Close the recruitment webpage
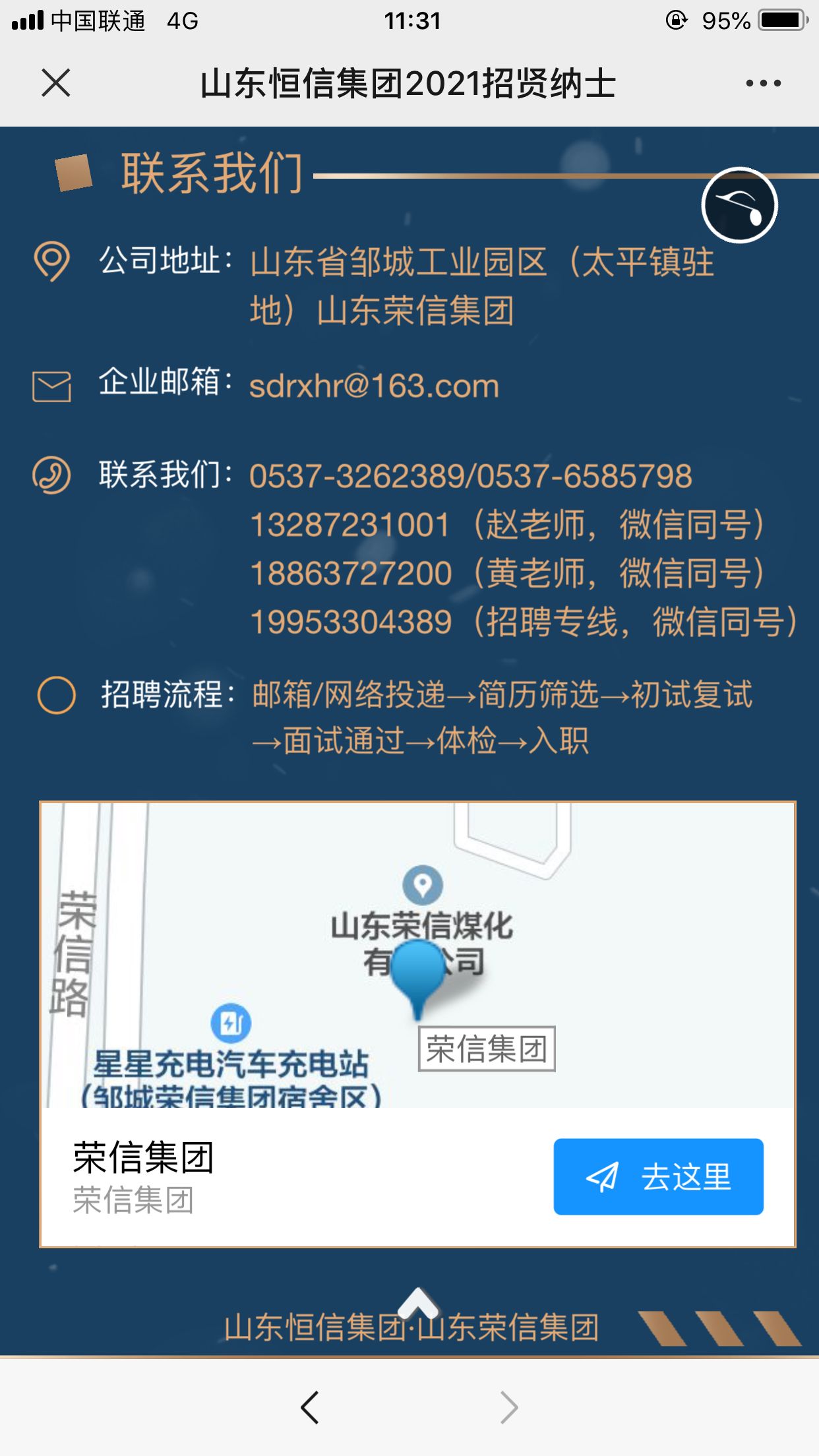This screenshot has width=819, height=1456. coord(56,83)
